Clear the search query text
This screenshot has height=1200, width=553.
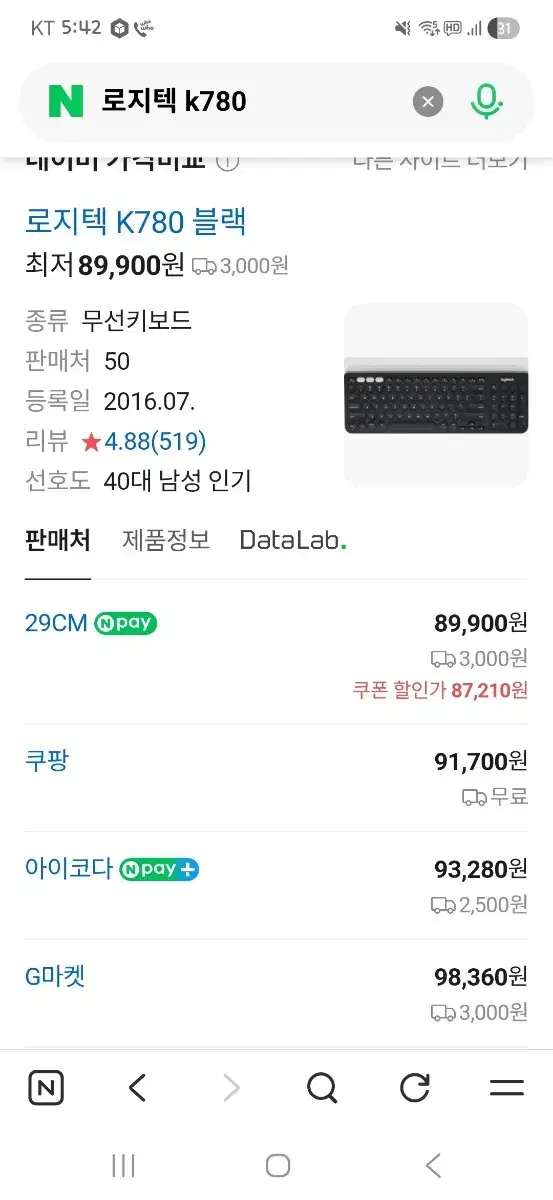(428, 101)
